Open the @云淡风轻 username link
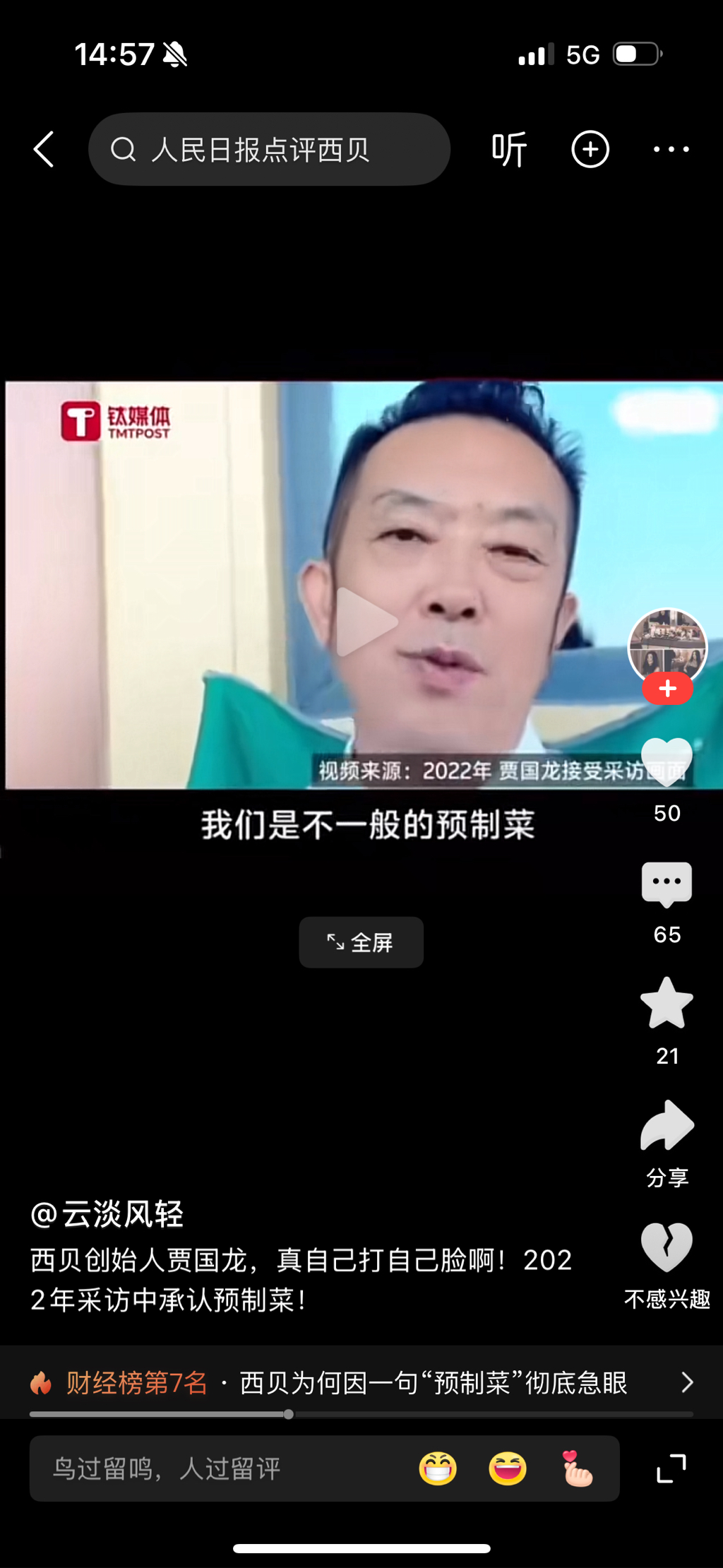 [x=107, y=1214]
